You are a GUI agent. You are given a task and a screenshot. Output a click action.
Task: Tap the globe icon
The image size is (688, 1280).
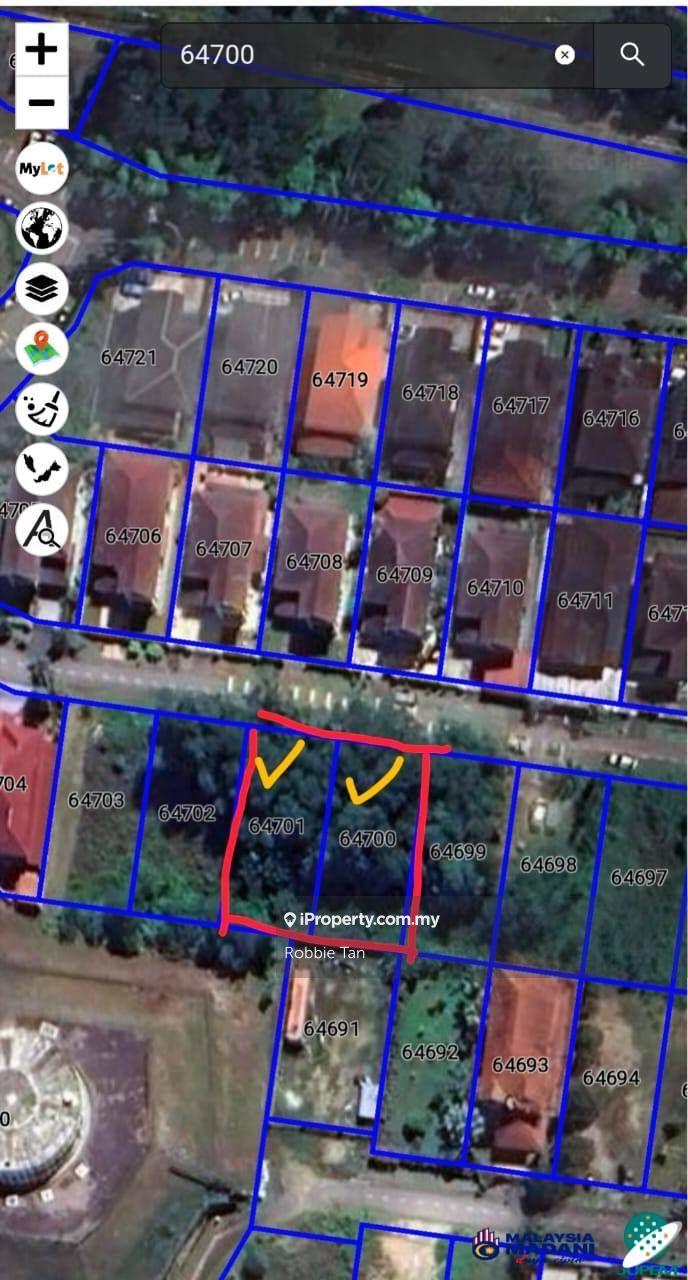pyautogui.click(x=42, y=229)
